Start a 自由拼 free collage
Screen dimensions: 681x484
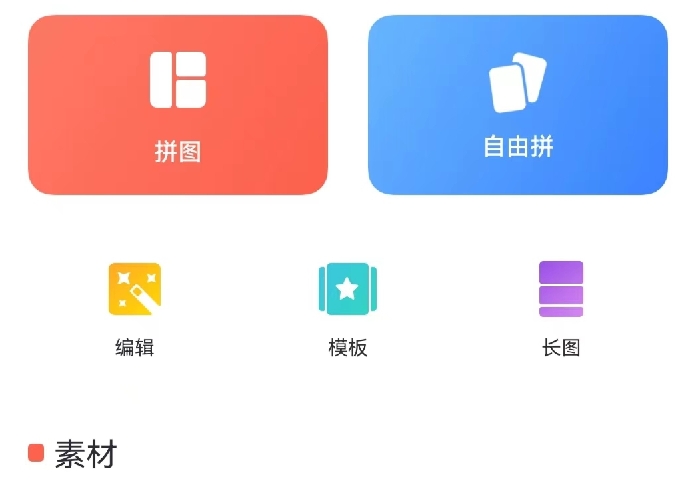pyautogui.click(x=518, y=105)
